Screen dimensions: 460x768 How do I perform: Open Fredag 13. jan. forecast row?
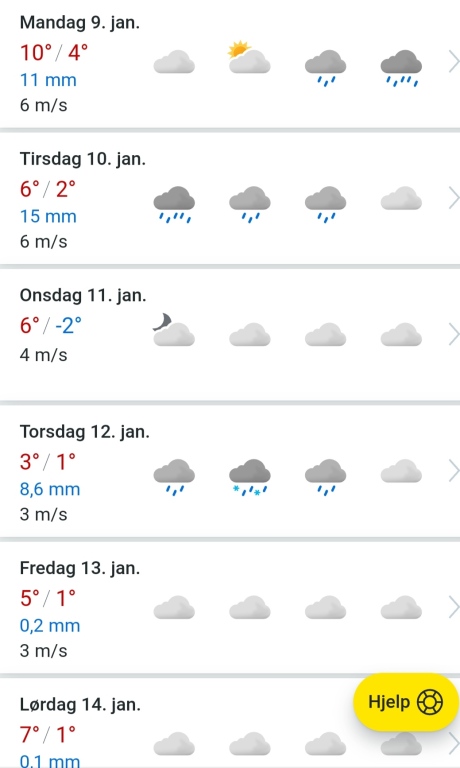click(230, 608)
